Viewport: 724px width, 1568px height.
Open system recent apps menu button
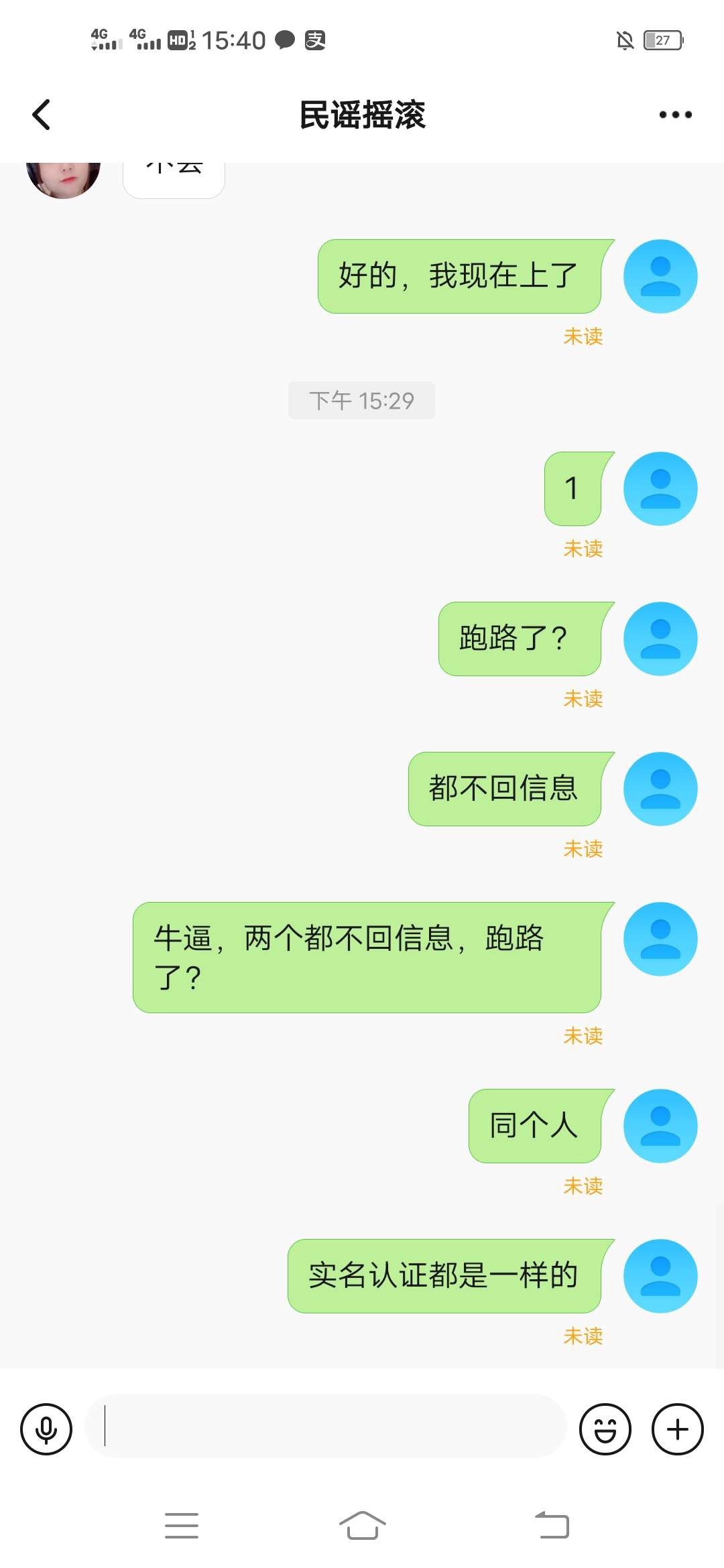182,1526
